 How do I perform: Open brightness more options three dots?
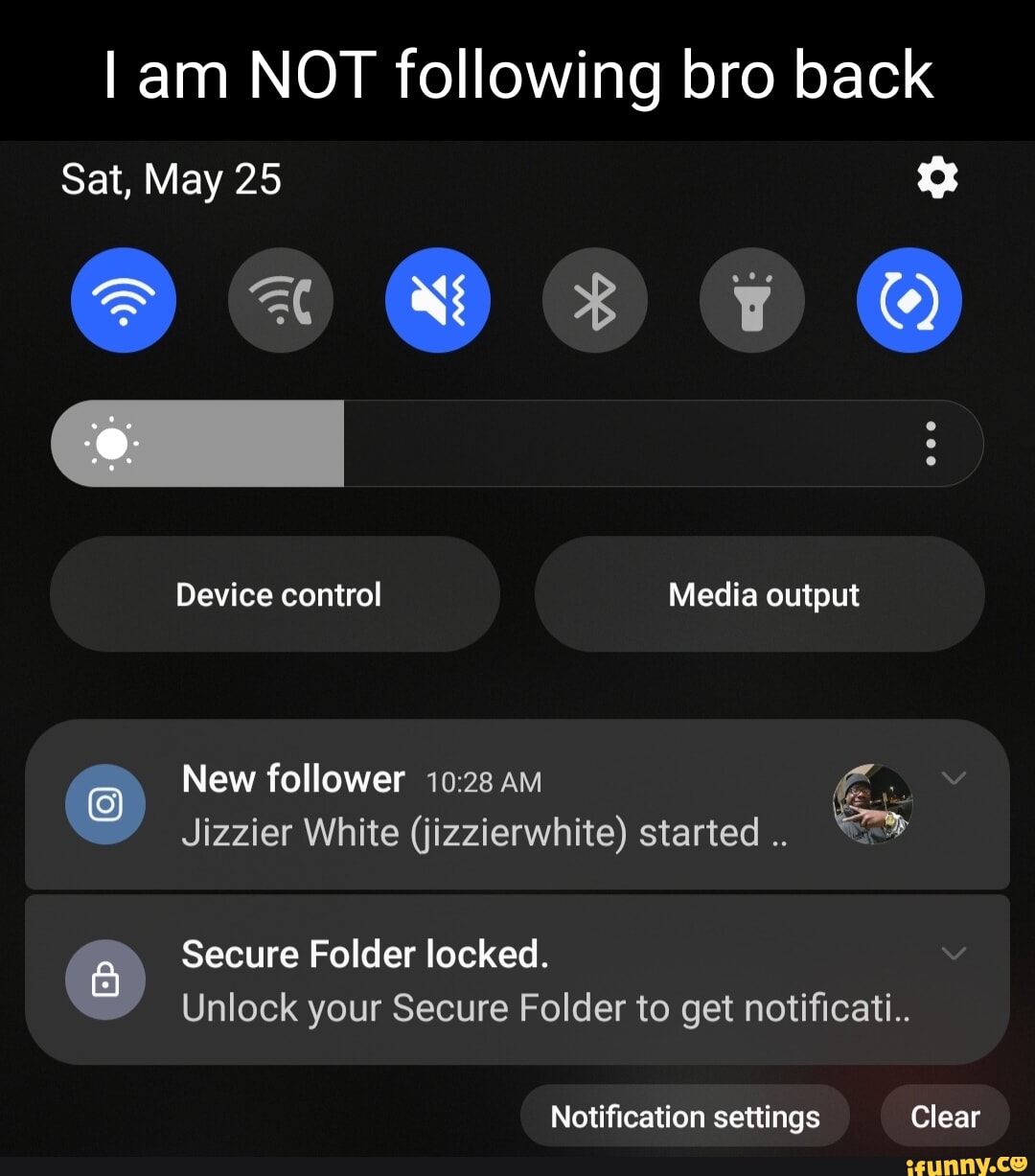coord(931,444)
